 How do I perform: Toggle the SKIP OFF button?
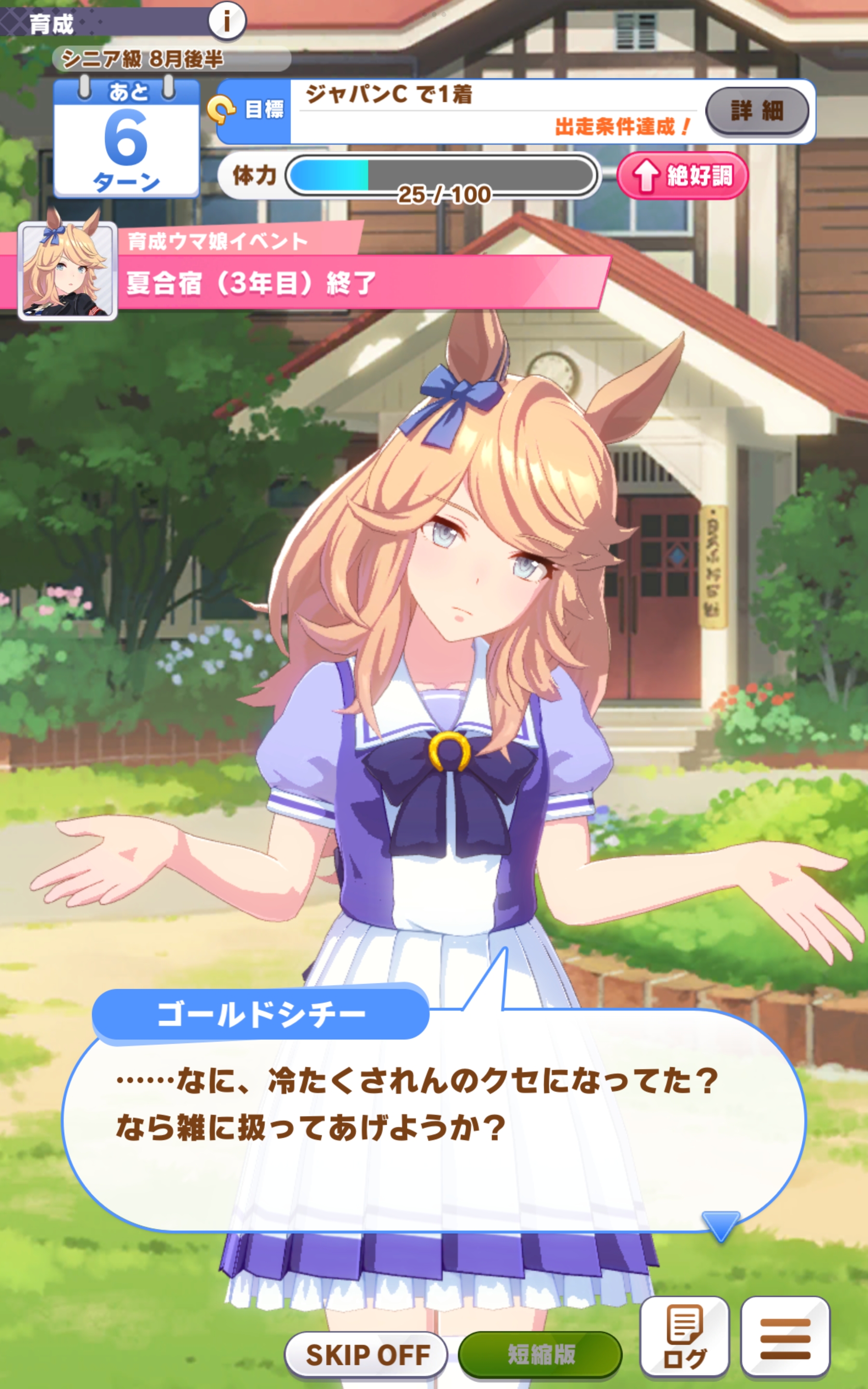pos(366,1355)
